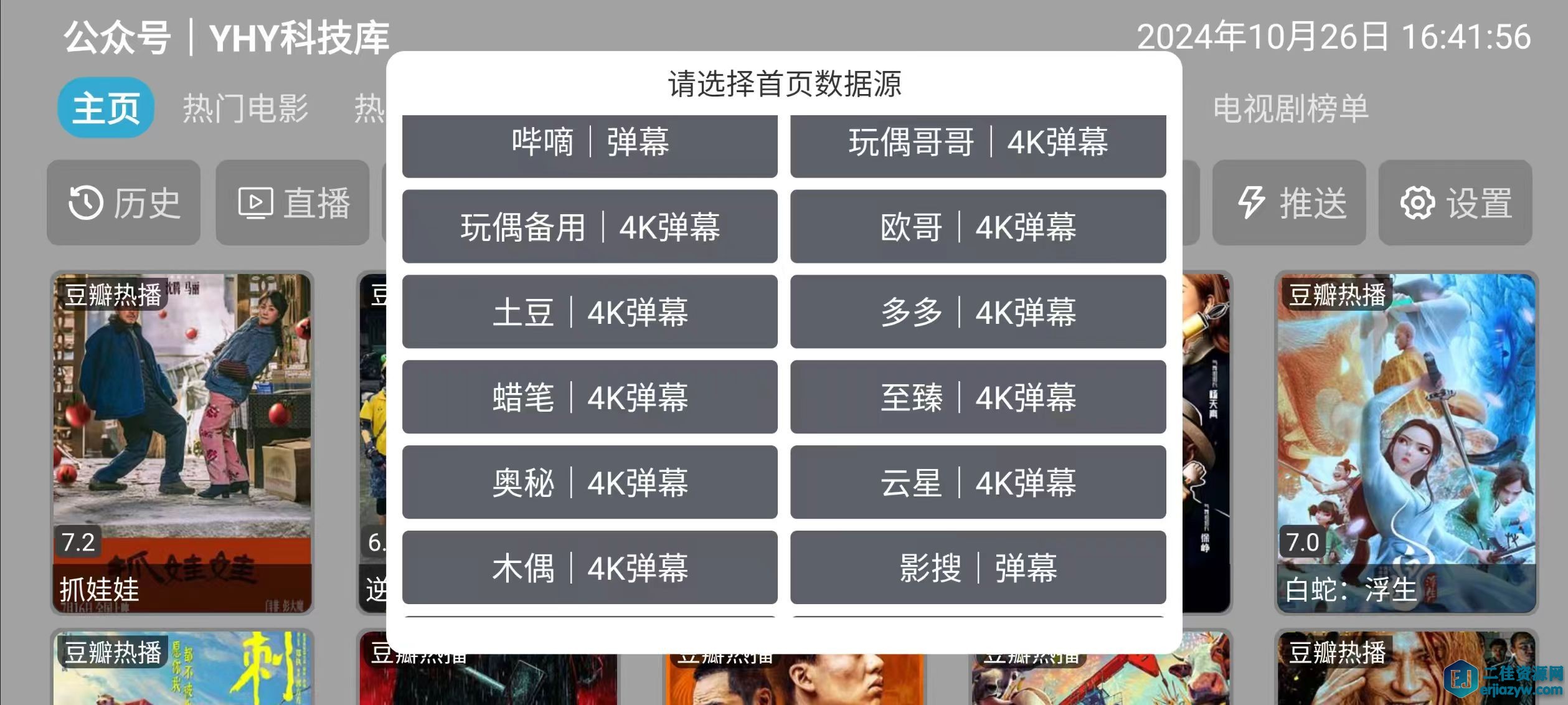Select 哔嘀｜弹幕 data source

click(589, 144)
